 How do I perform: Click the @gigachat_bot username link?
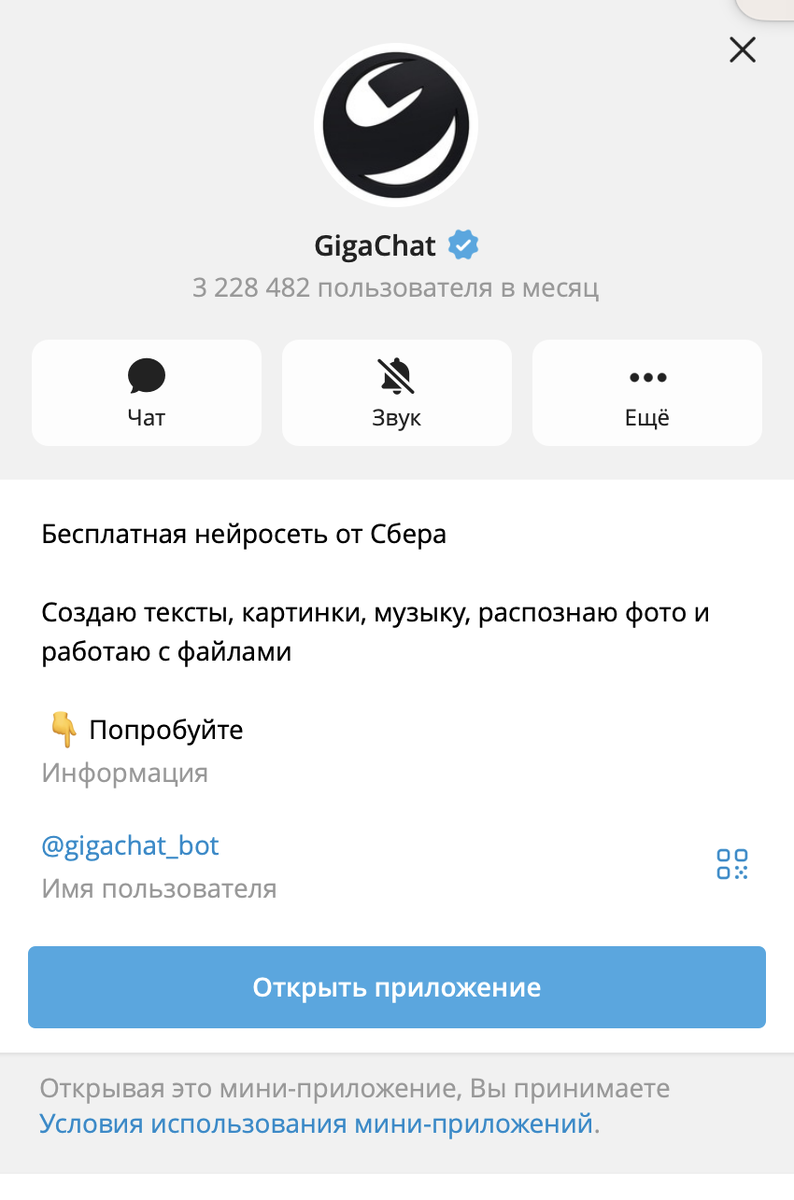tap(130, 846)
